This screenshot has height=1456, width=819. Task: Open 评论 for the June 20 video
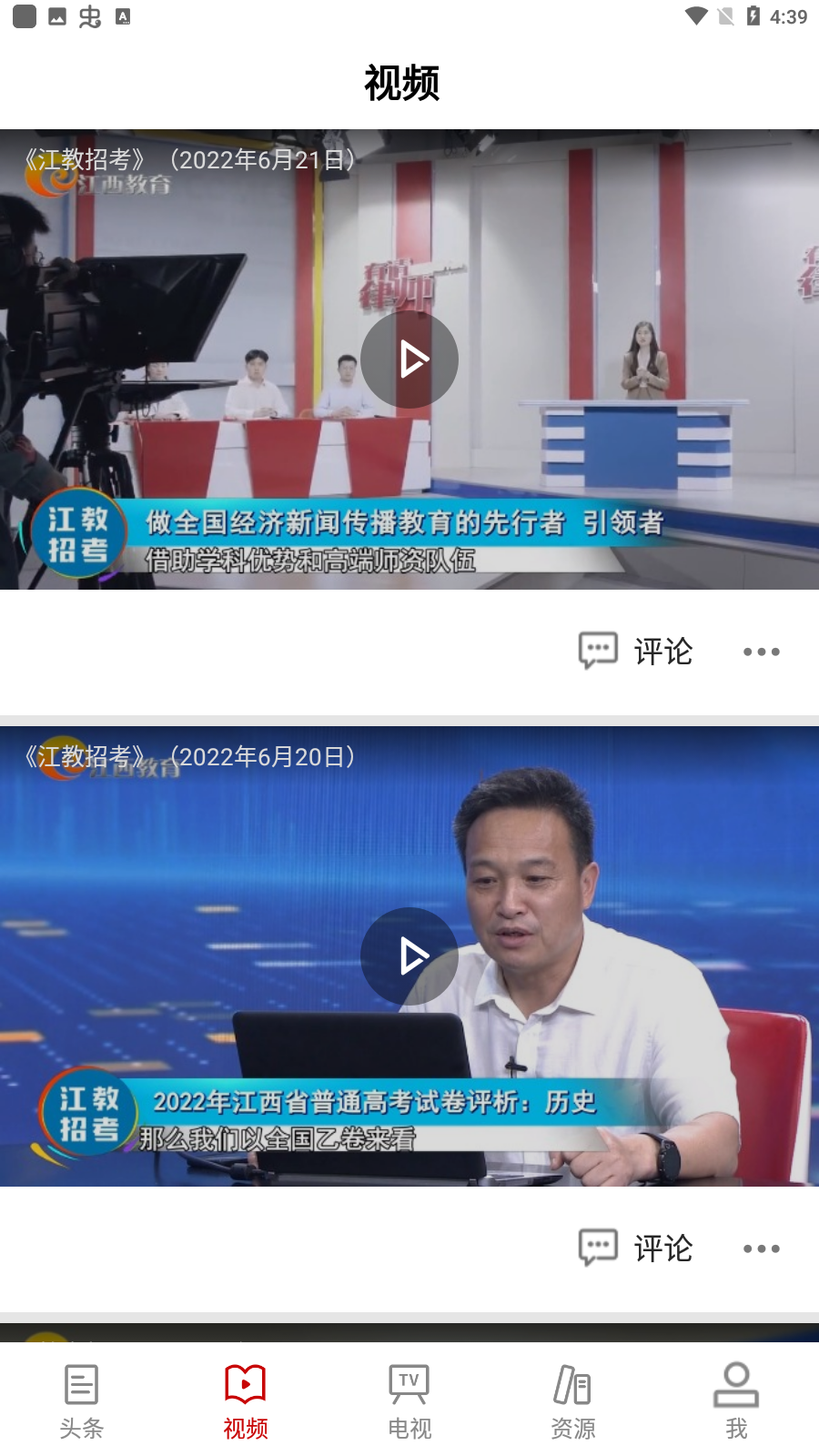click(x=636, y=1249)
